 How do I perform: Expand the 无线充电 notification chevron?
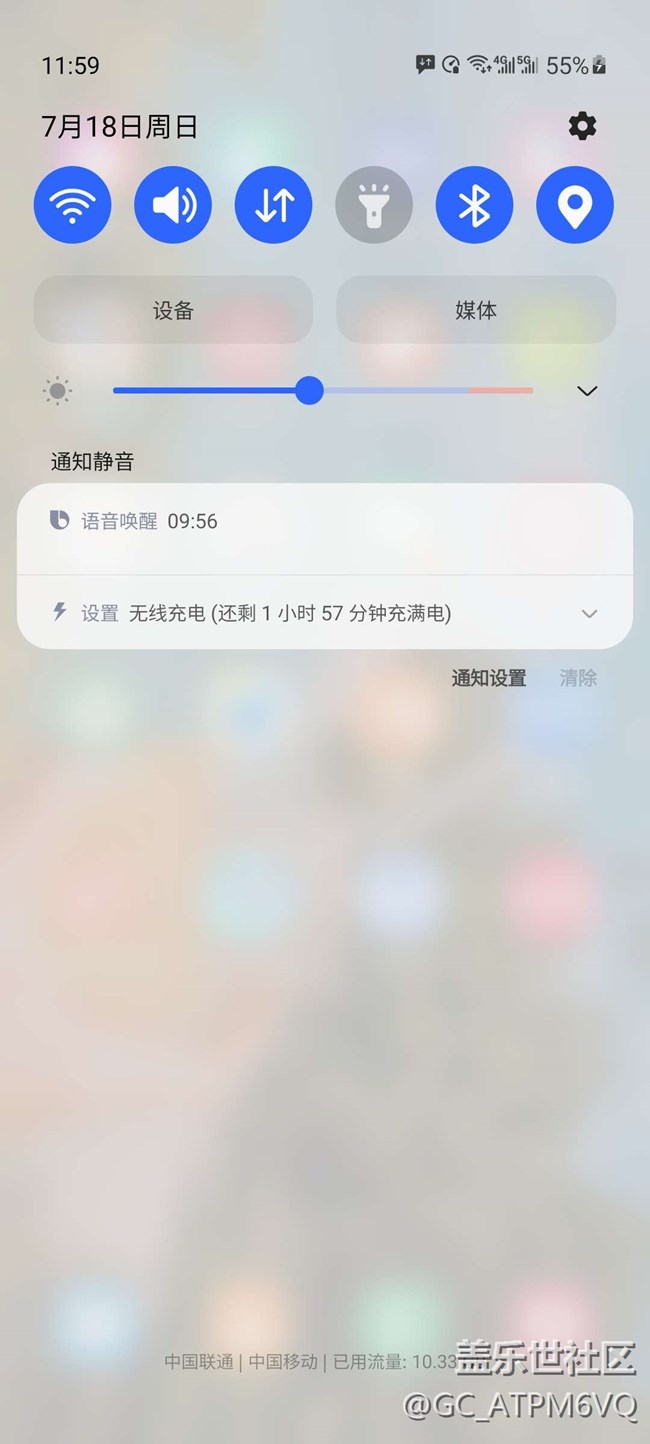tap(589, 614)
